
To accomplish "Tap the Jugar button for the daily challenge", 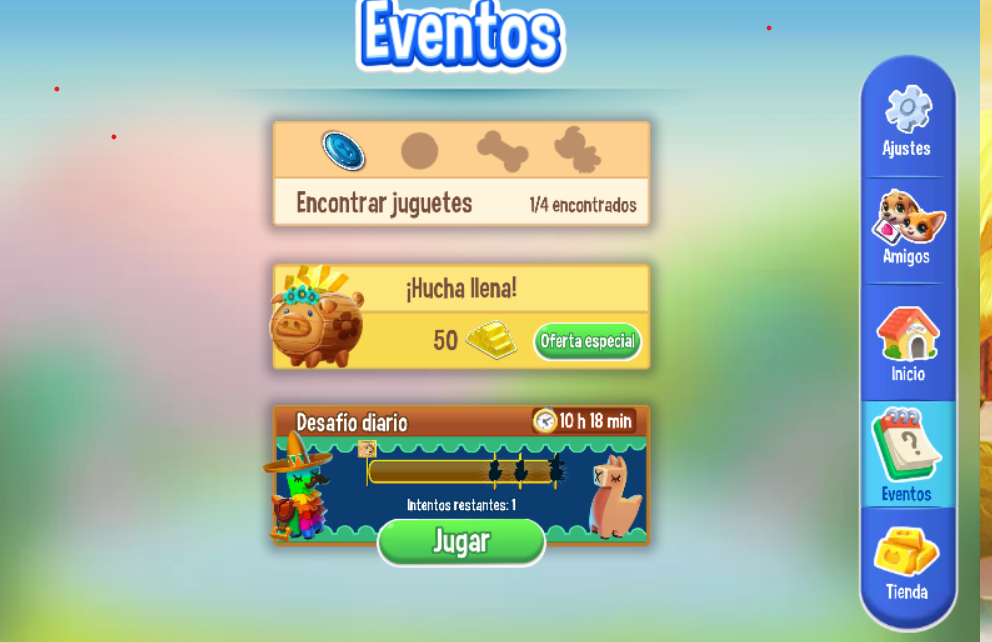I will tap(461, 541).
